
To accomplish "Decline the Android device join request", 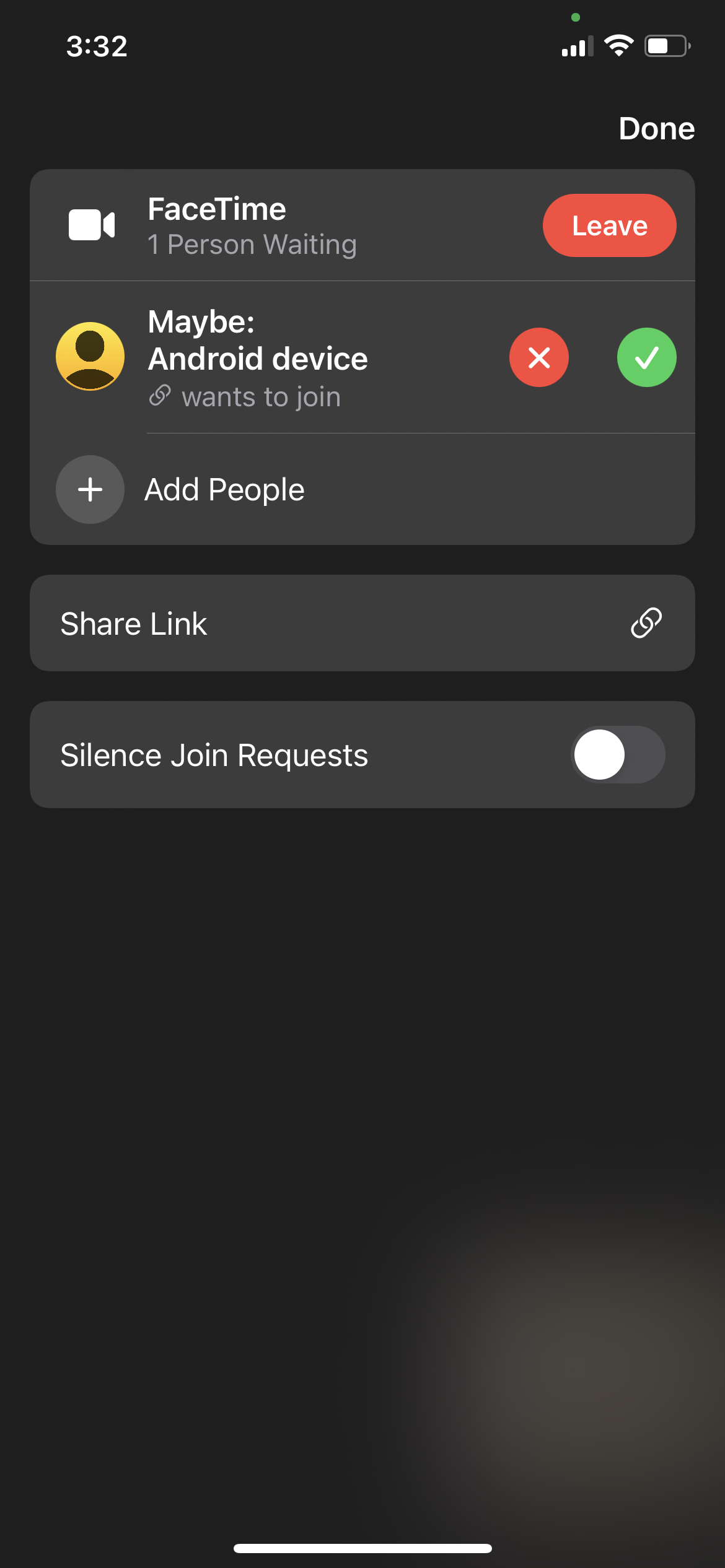I will (538, 357).
